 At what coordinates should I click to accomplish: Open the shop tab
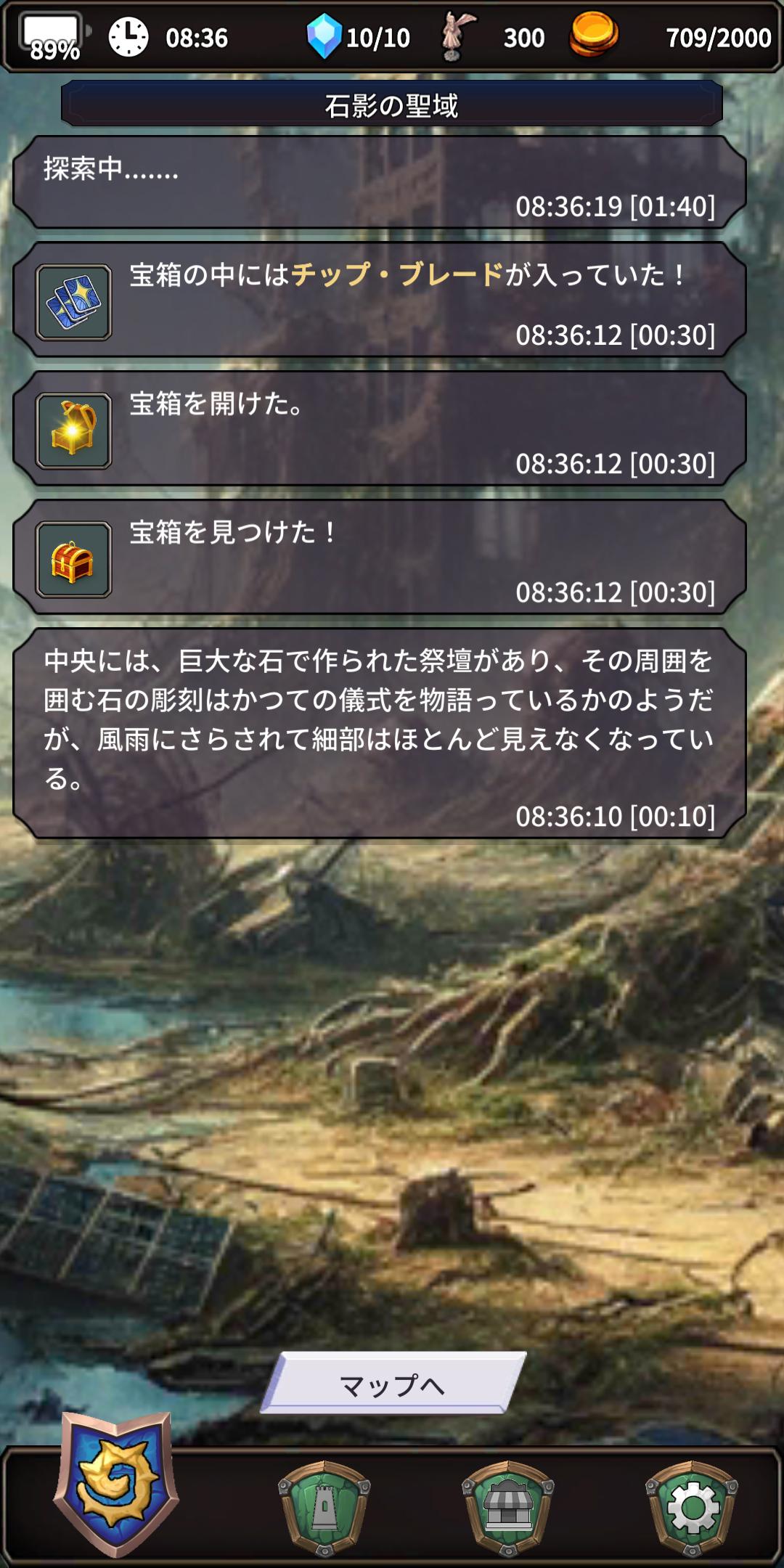tap(508, 1507)
